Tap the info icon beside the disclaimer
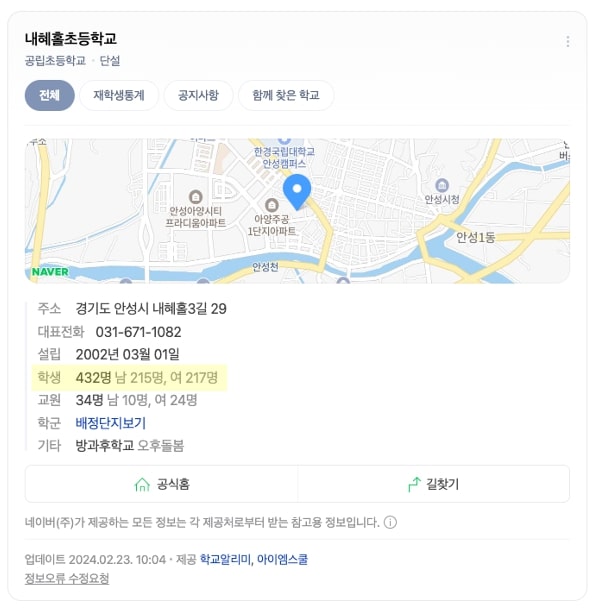Screen dimensions: 600x612 tap(390, 522)
